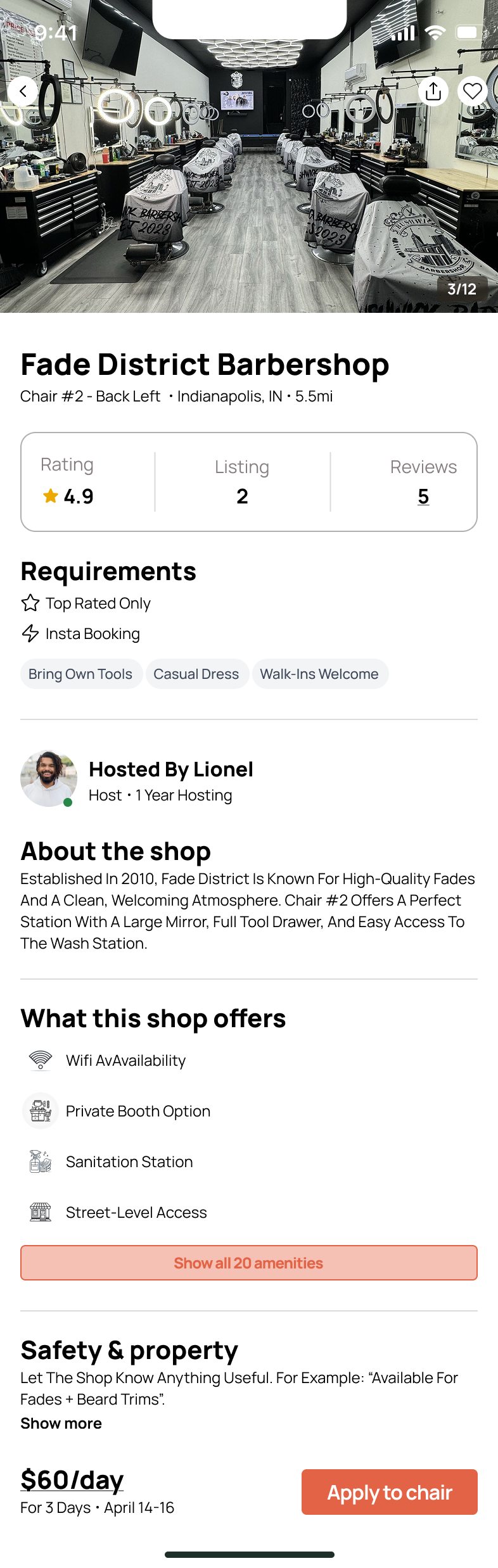Apply to chair

click(389, 1492)
